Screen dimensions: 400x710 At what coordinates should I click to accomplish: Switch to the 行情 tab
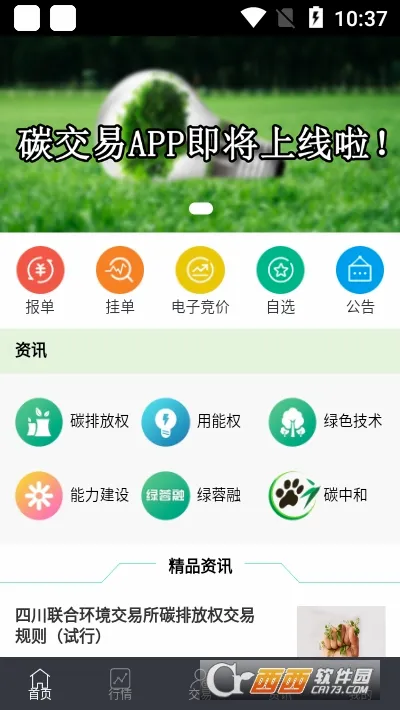click(120, 684)
